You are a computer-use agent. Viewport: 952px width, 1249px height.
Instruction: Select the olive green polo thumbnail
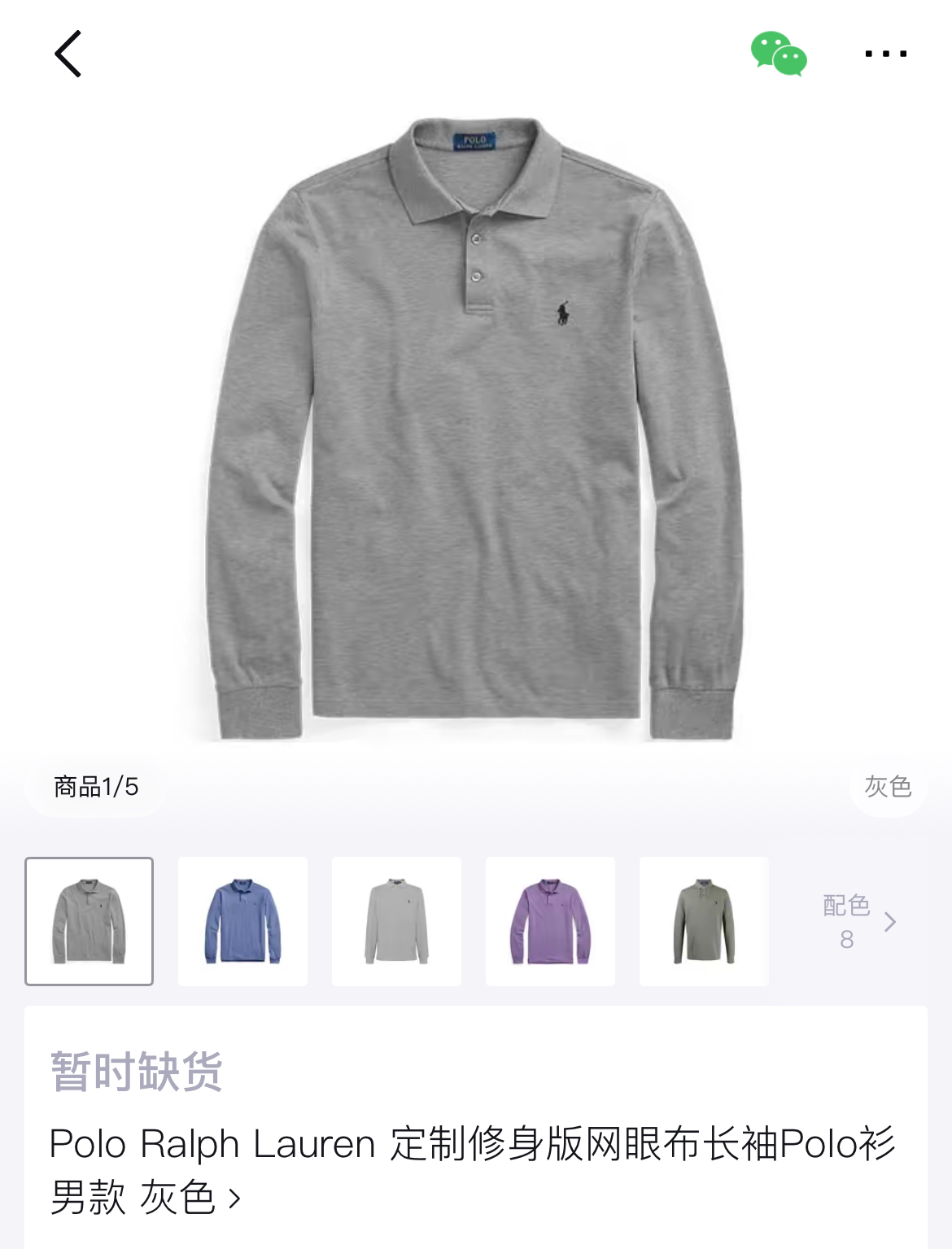pyautogui.click(x=704, y=921)
